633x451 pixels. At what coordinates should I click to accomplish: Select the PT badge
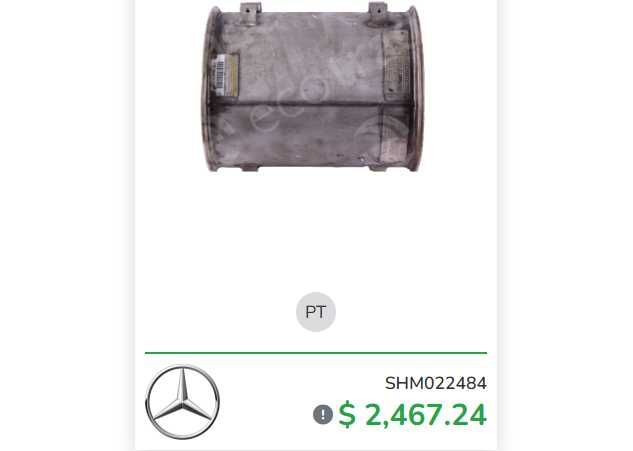(x=315, y=312)
